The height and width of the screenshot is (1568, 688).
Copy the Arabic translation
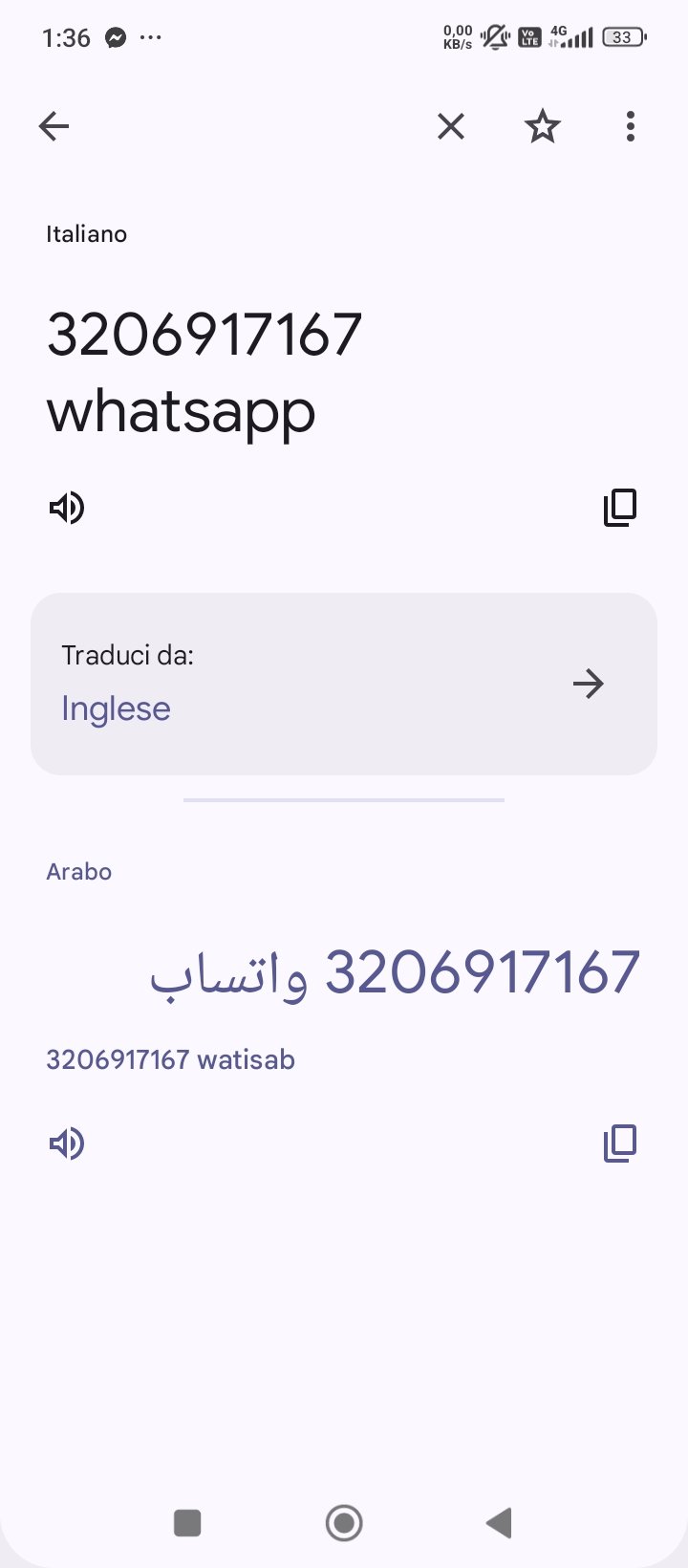point(620,1143)
